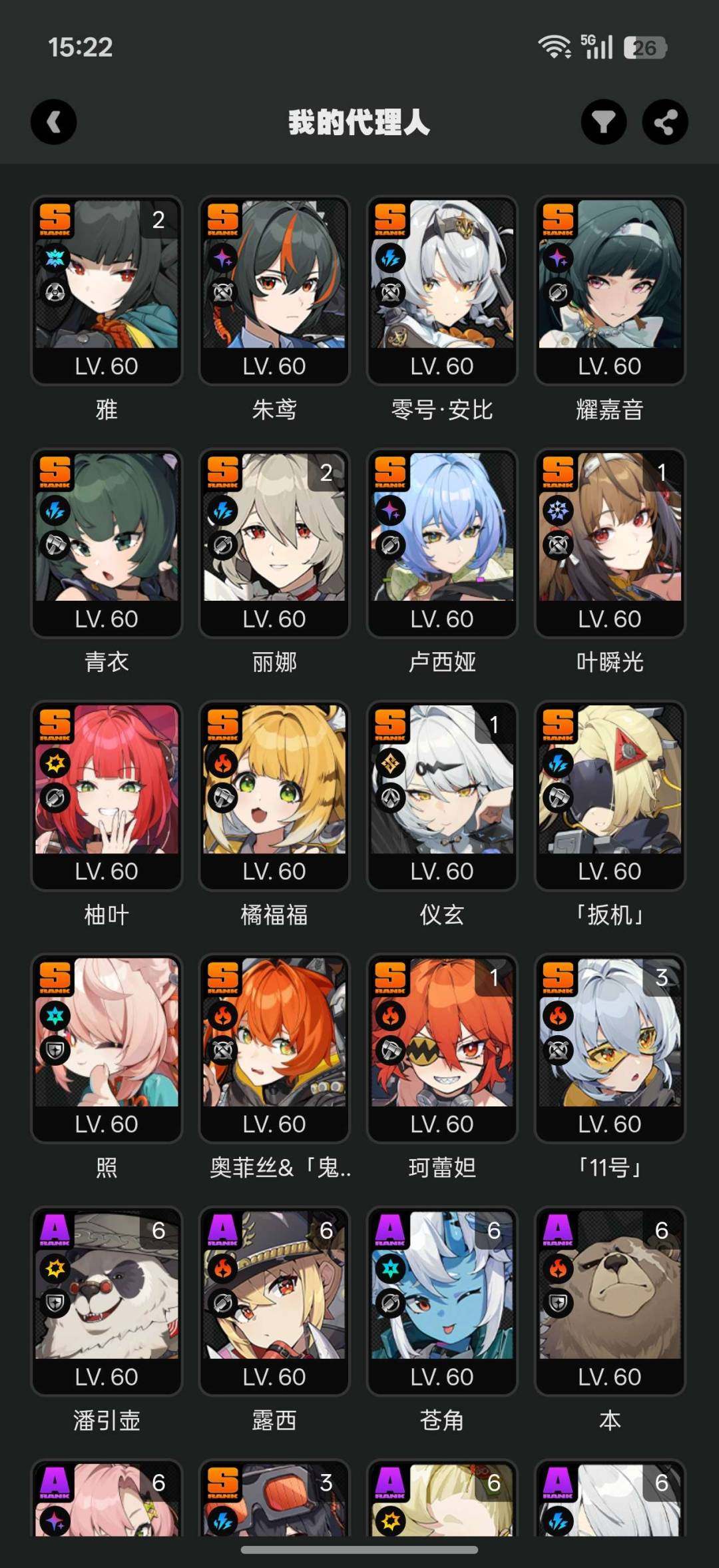
Task: Share my agents list
Action: 664,122
